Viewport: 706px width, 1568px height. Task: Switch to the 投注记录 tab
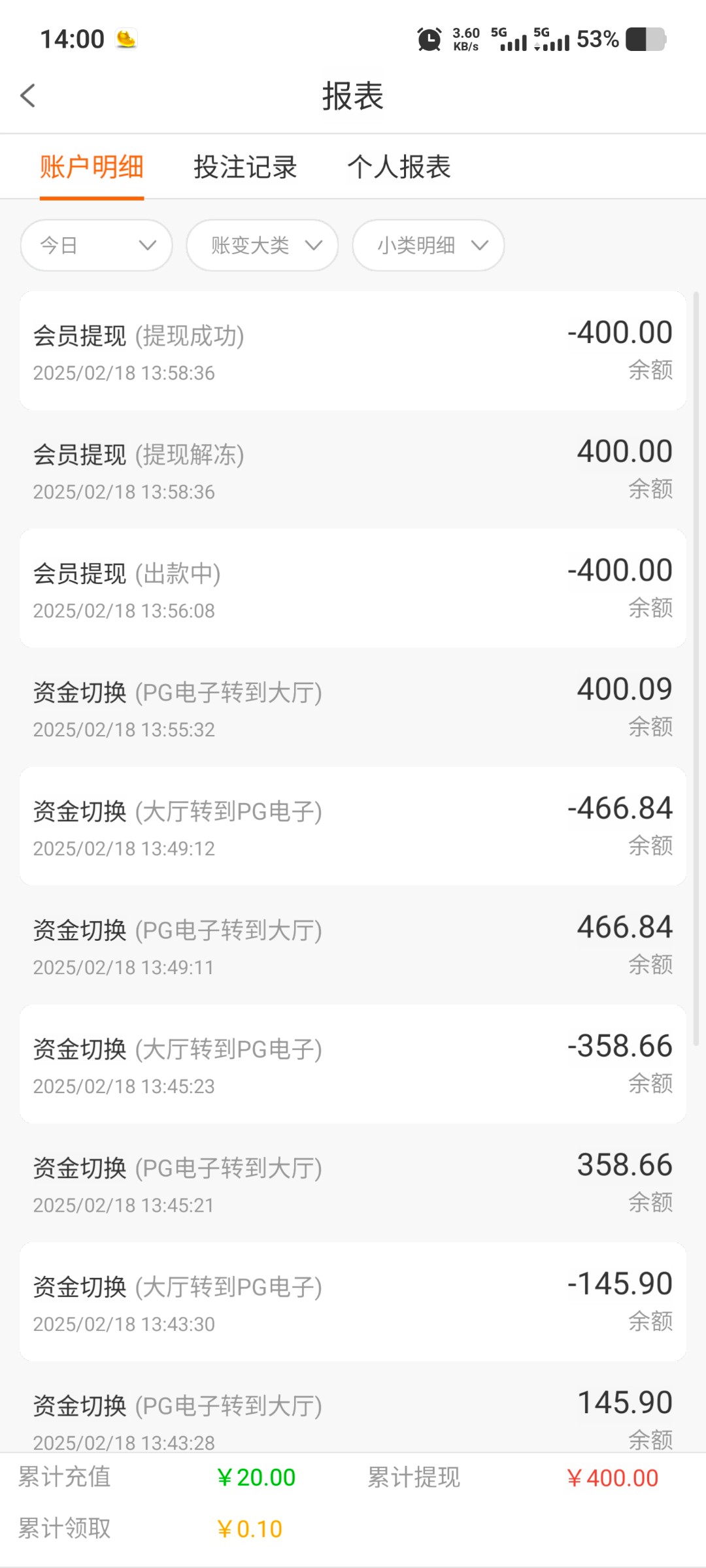(x=245, y=167)
